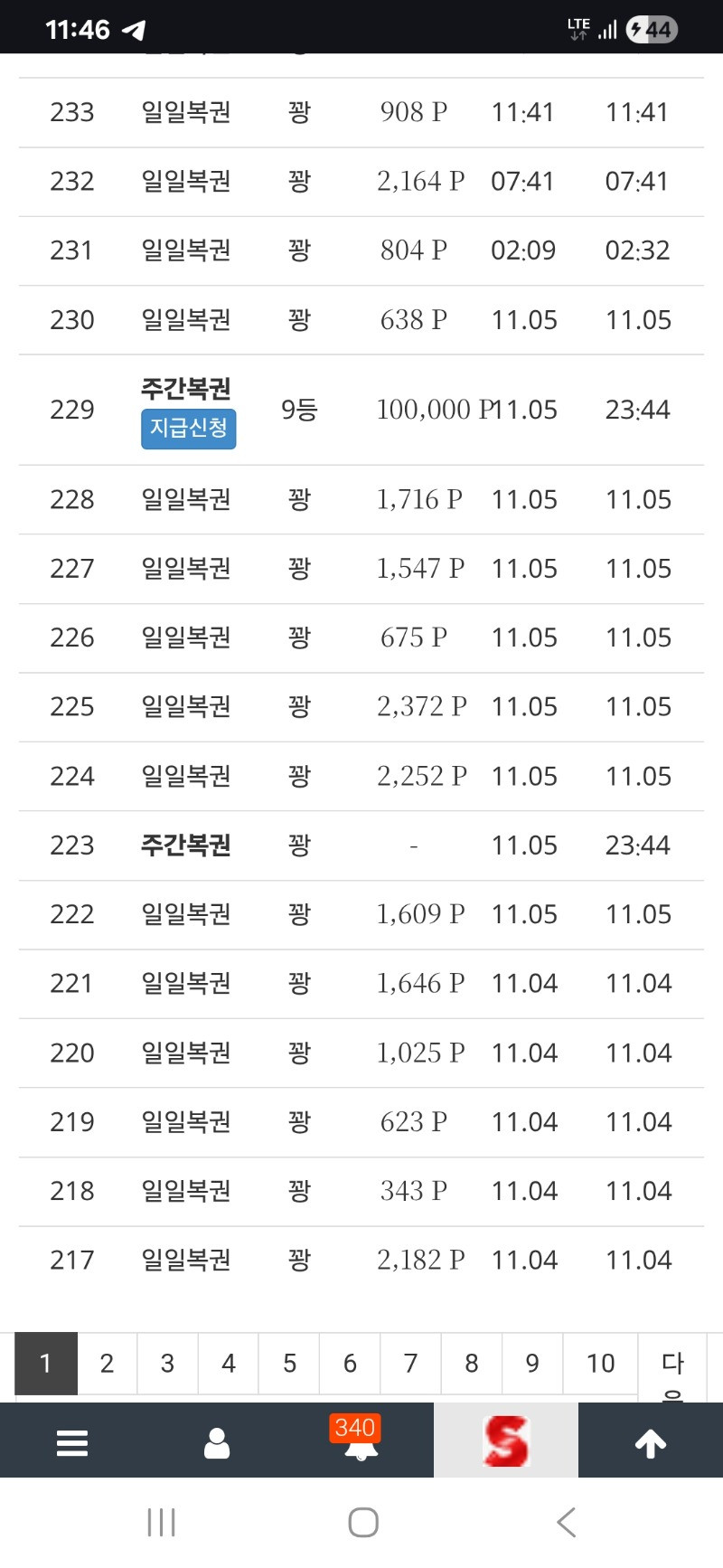Tap the system home button
Viewport: 723px width, 1568px height.
coord(363,1523)
